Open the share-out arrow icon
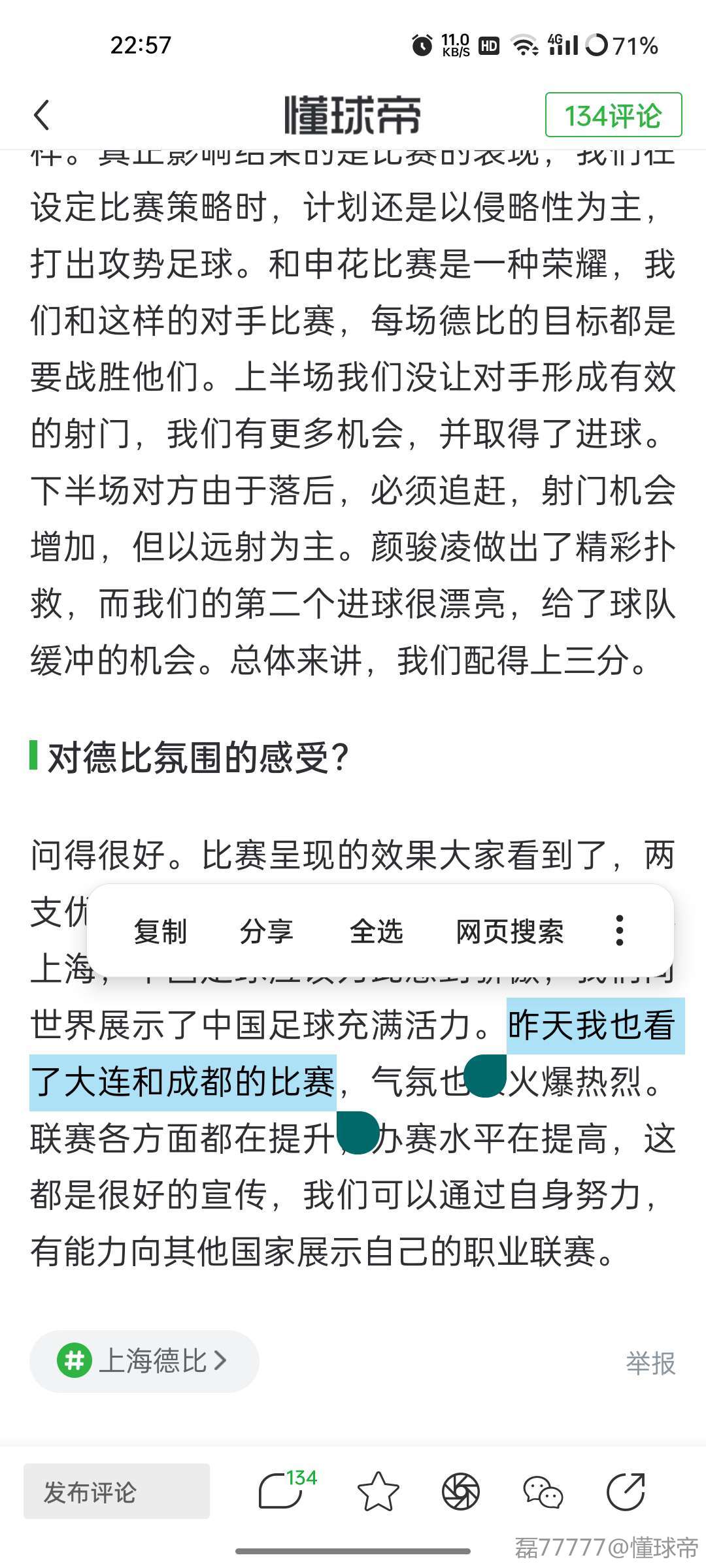Viewport: 706px width, 1568px height. pos(626,1492)
